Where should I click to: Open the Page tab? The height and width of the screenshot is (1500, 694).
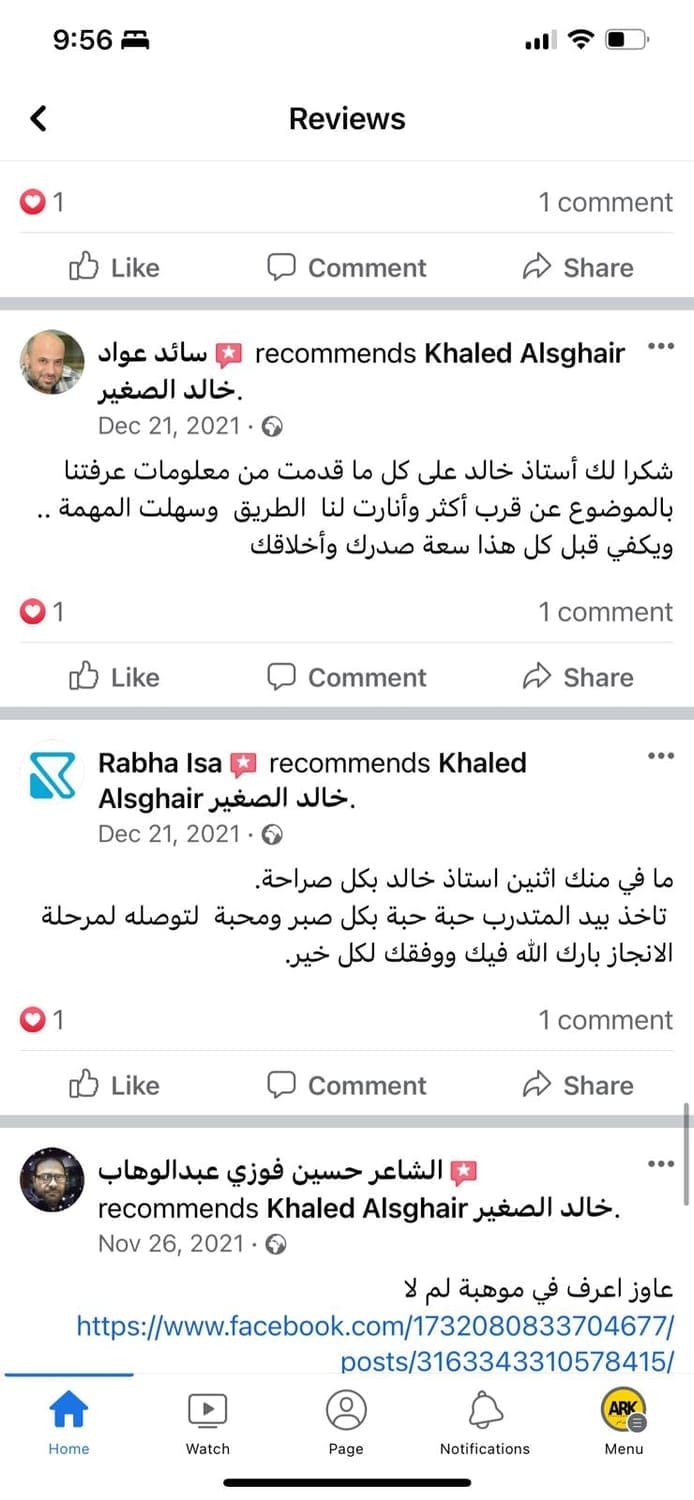346,1422
